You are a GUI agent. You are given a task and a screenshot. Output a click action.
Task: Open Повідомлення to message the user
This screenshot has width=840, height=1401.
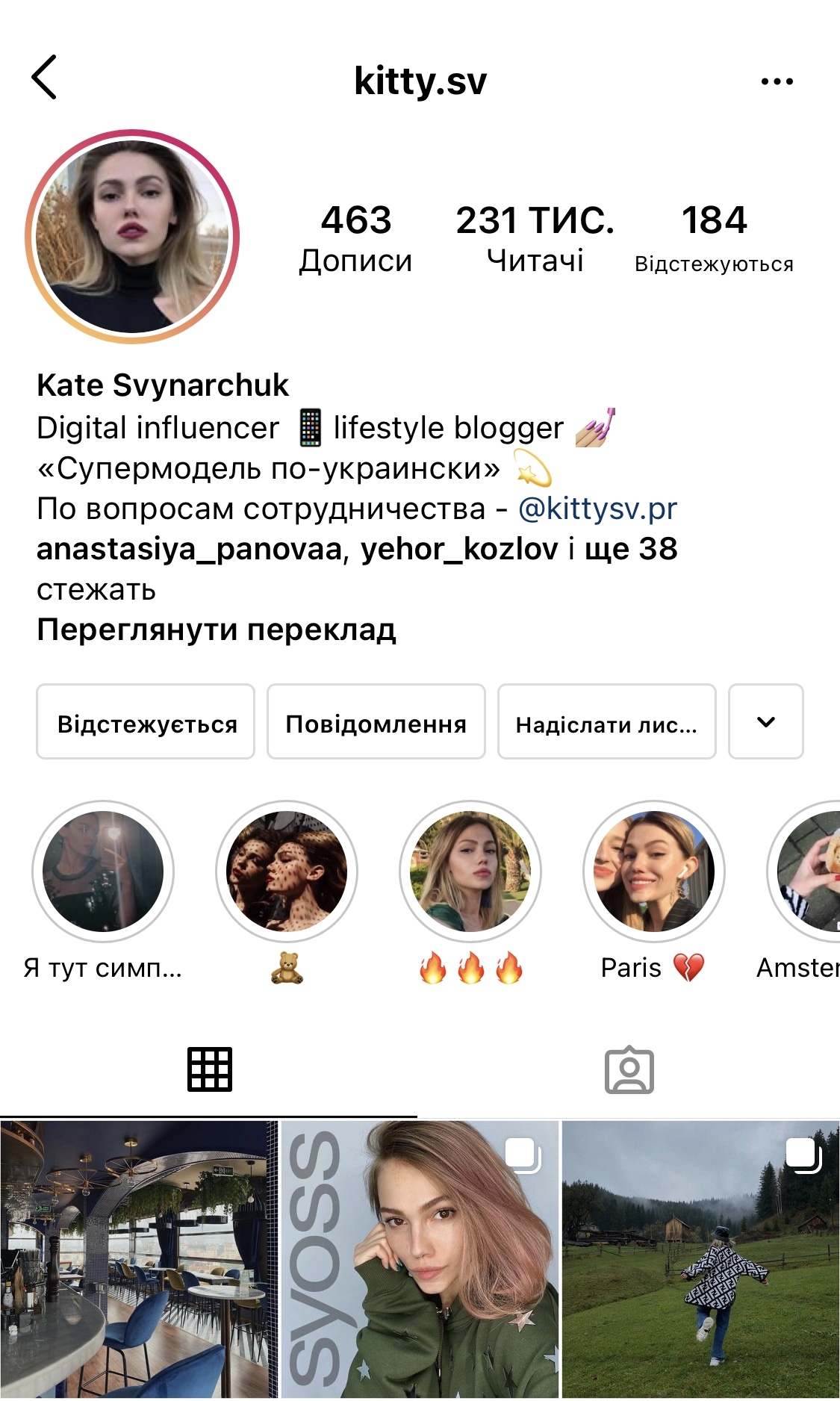376,722
